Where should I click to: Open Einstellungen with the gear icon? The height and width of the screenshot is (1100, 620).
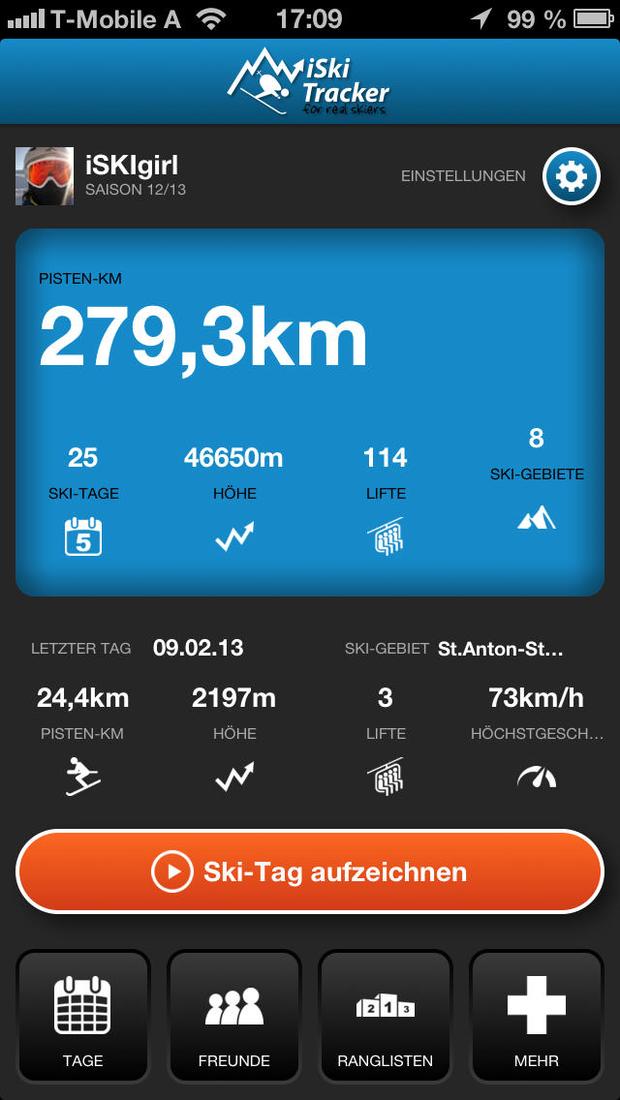tap(571, 176)
